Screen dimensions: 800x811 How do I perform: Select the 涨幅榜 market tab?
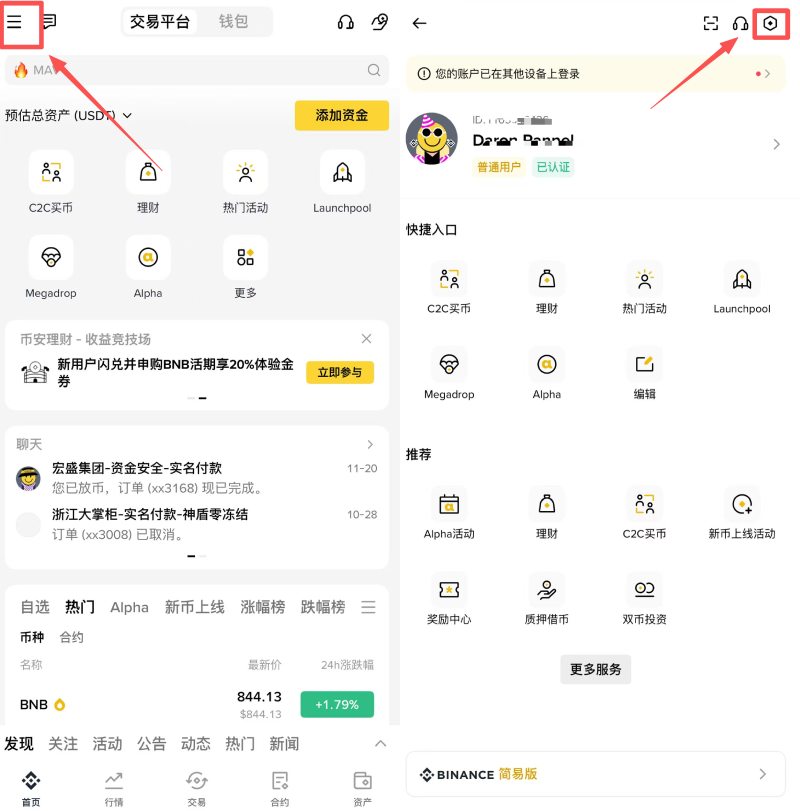click(x=262, y=607)
